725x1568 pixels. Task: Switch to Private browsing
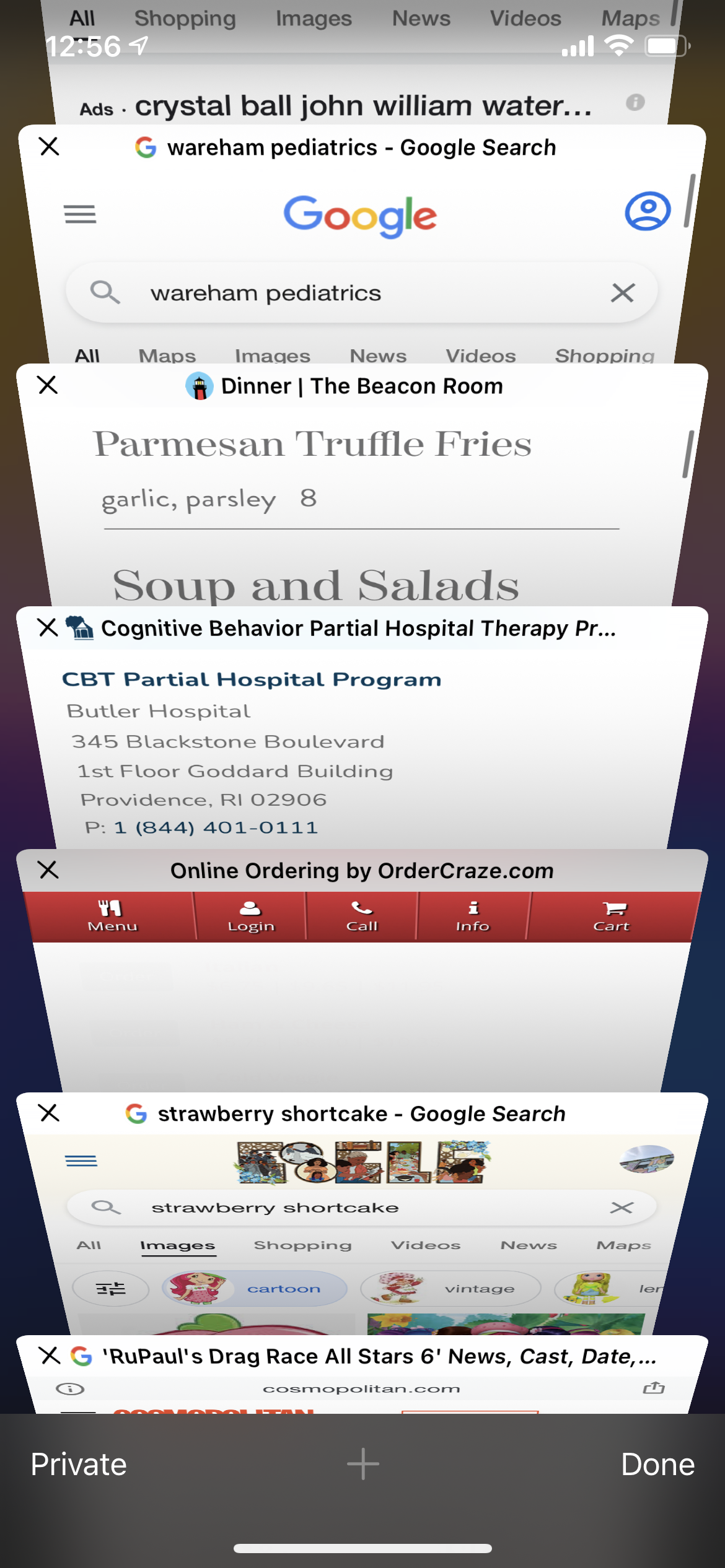pos(79,1465)
